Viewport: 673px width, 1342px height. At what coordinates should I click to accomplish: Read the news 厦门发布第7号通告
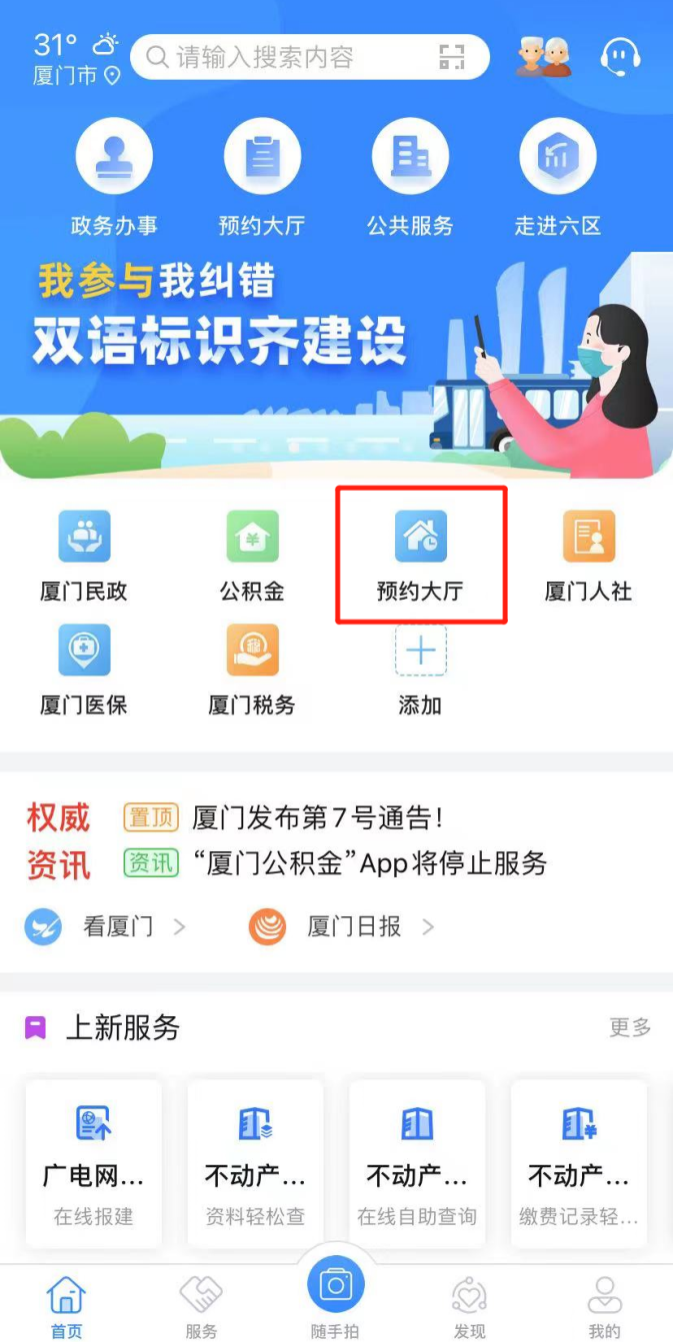pos(318,818)
